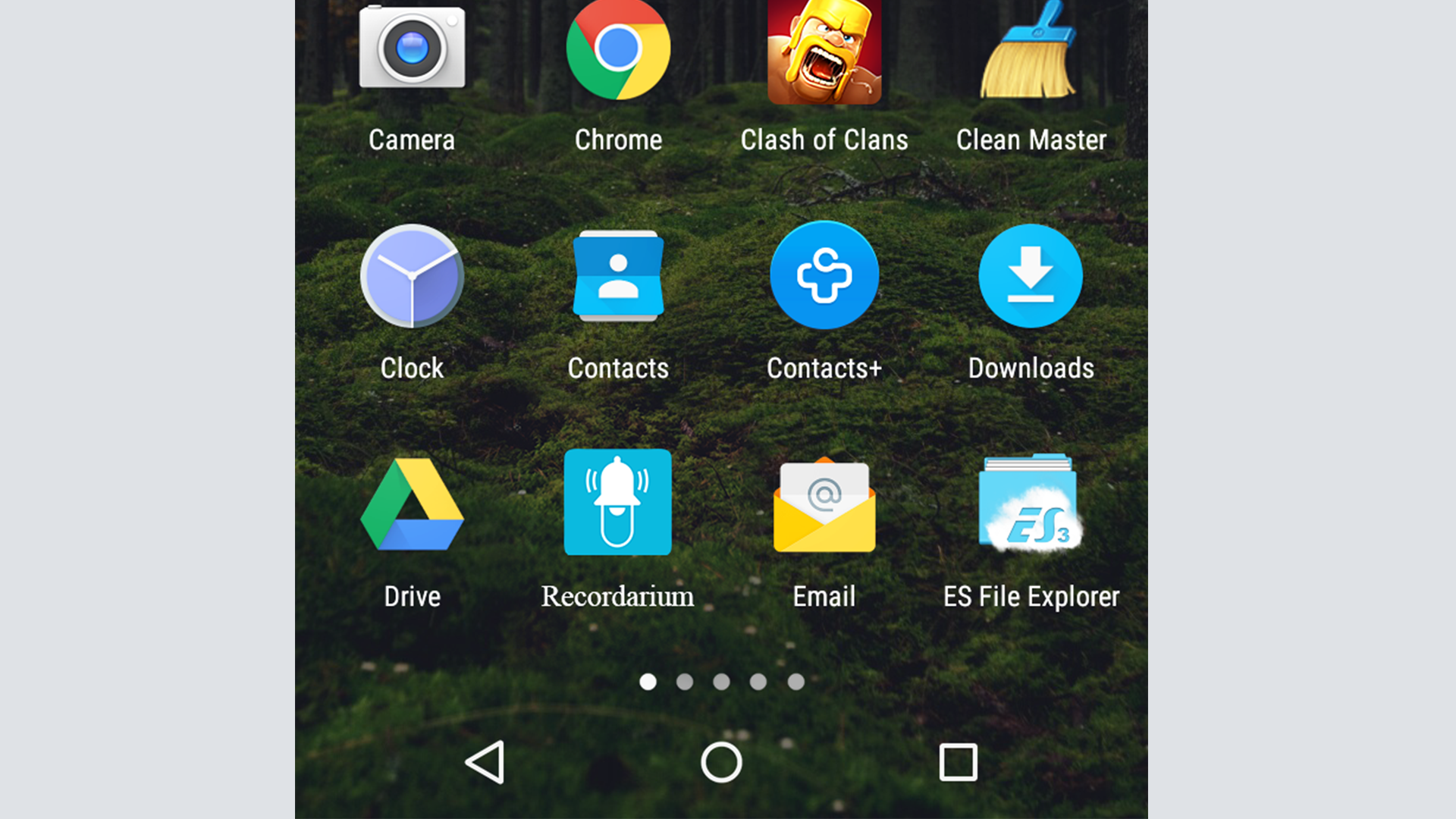Show recent apps overview

958,762
